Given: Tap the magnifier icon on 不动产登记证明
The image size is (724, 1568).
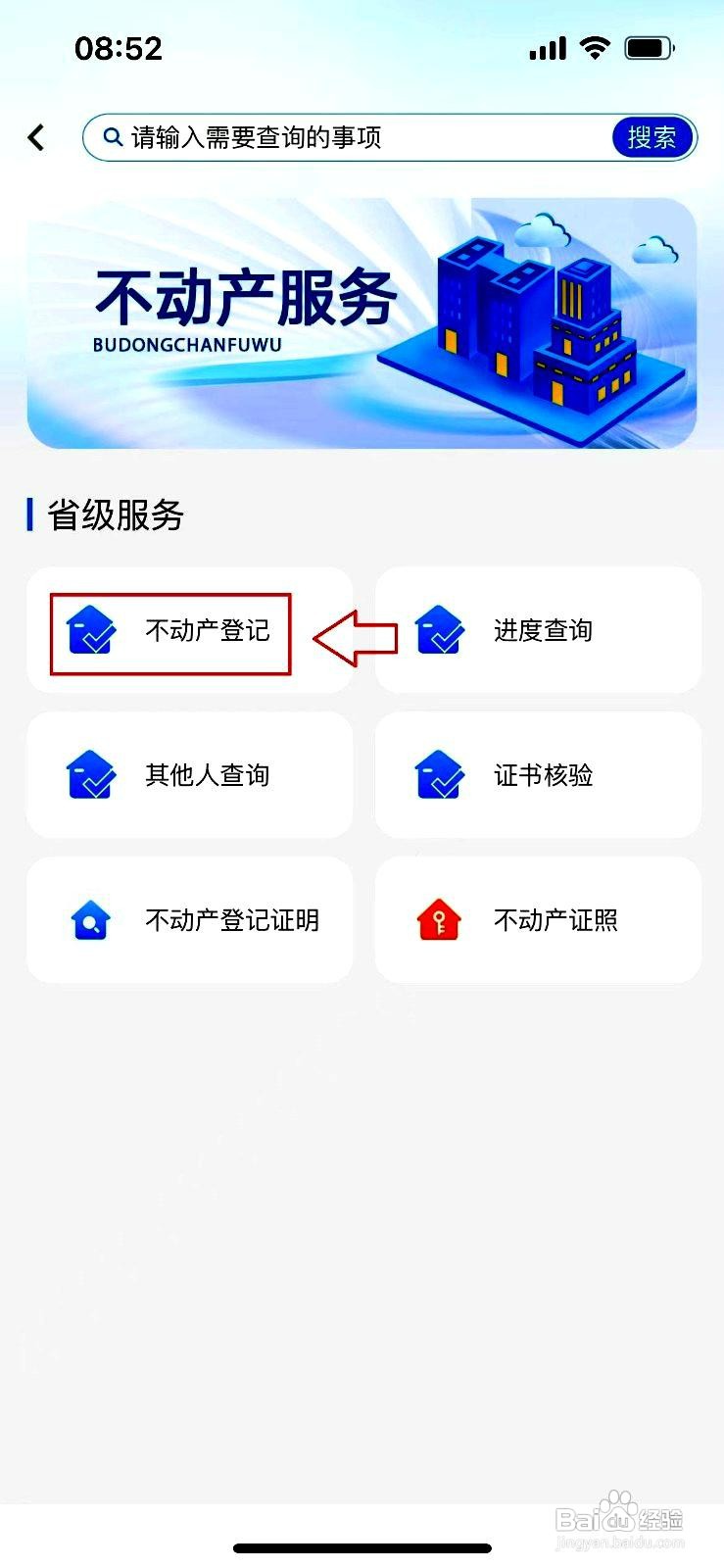Looking at the screenshot, I should pyautogui.click(x=89, y=919).
